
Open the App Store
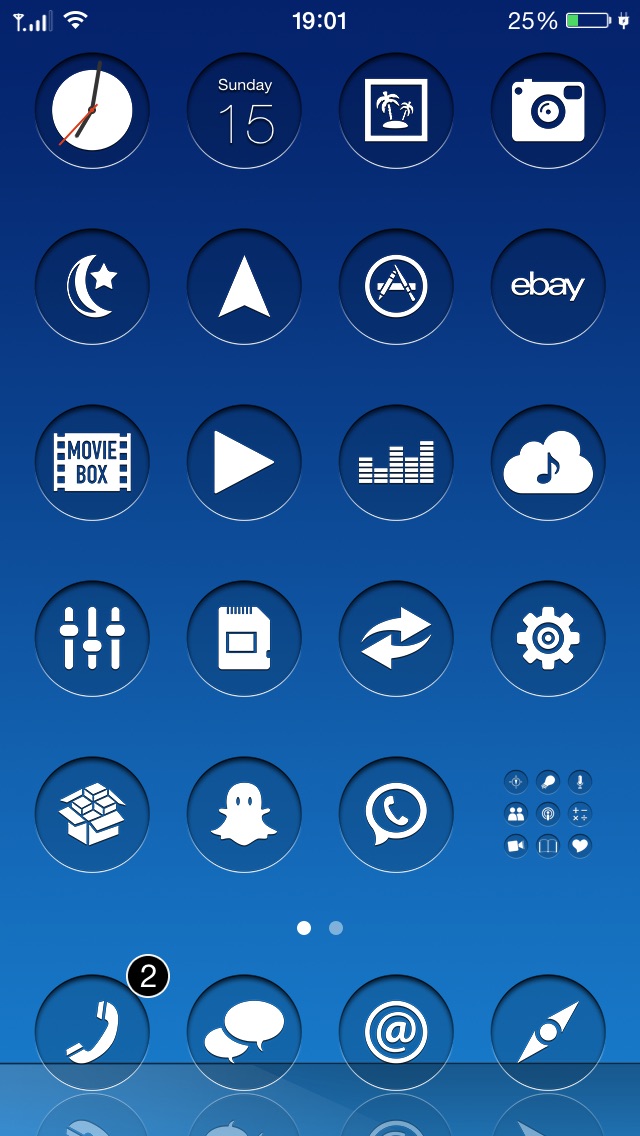click(x=396, y=287)
